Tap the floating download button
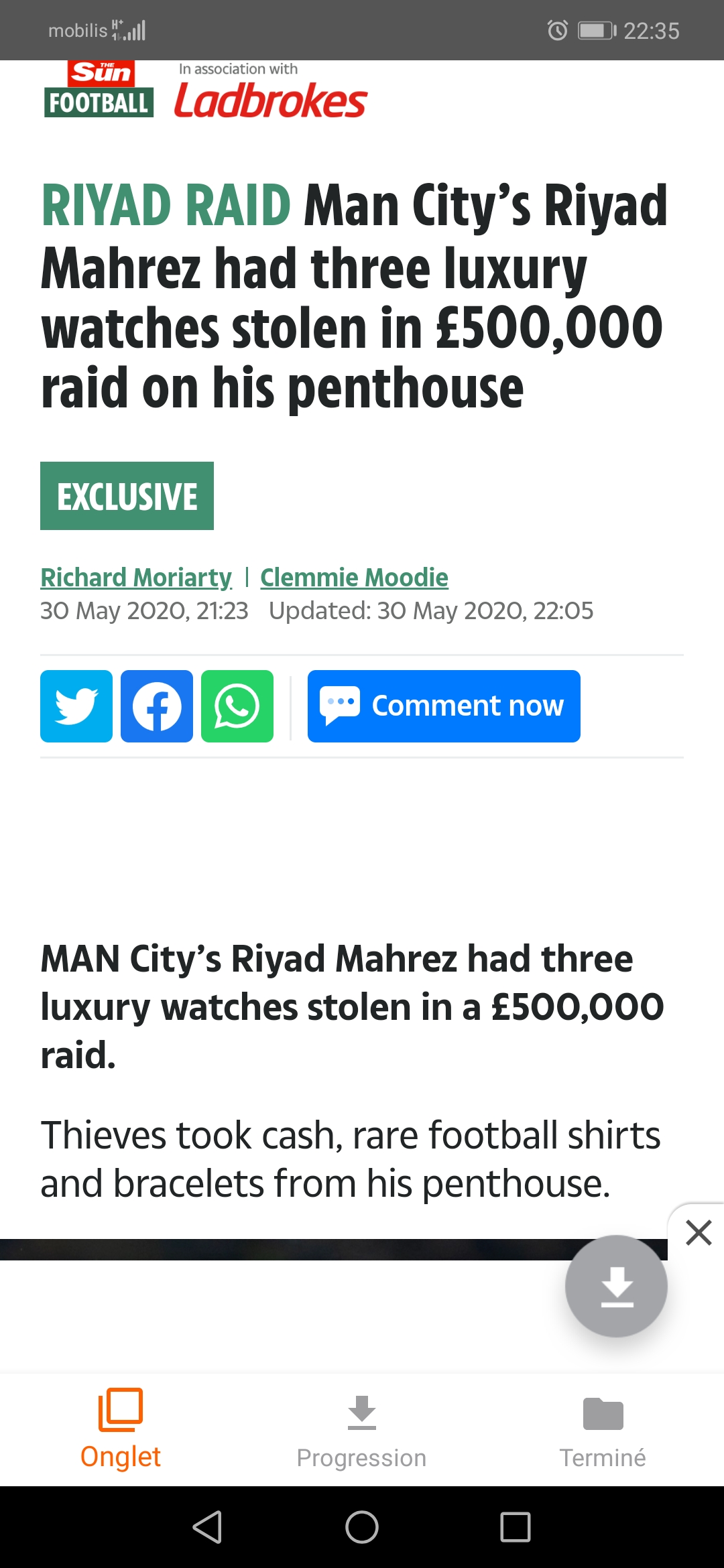 pyautogui.click(x=616, y=1286)
